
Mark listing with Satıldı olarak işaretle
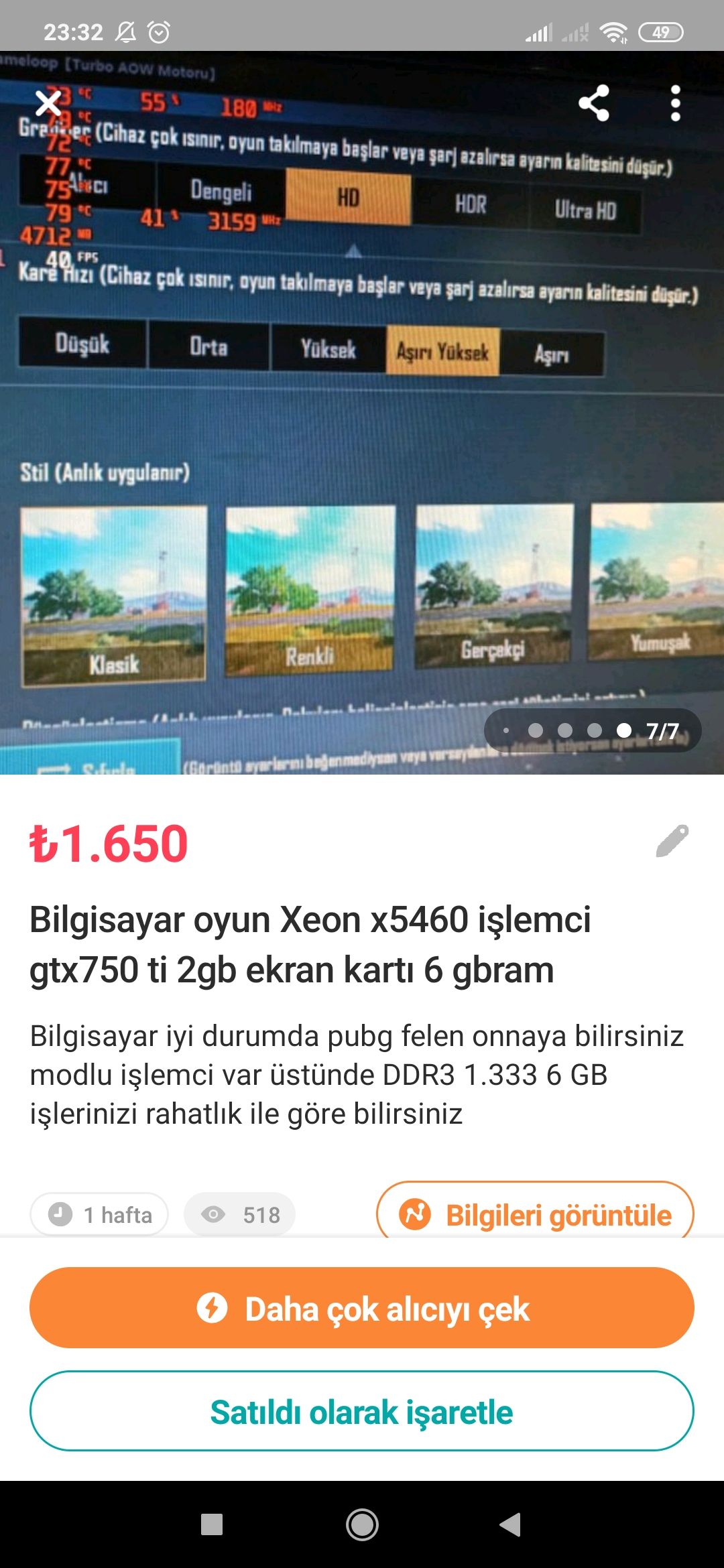(362, 1411)
